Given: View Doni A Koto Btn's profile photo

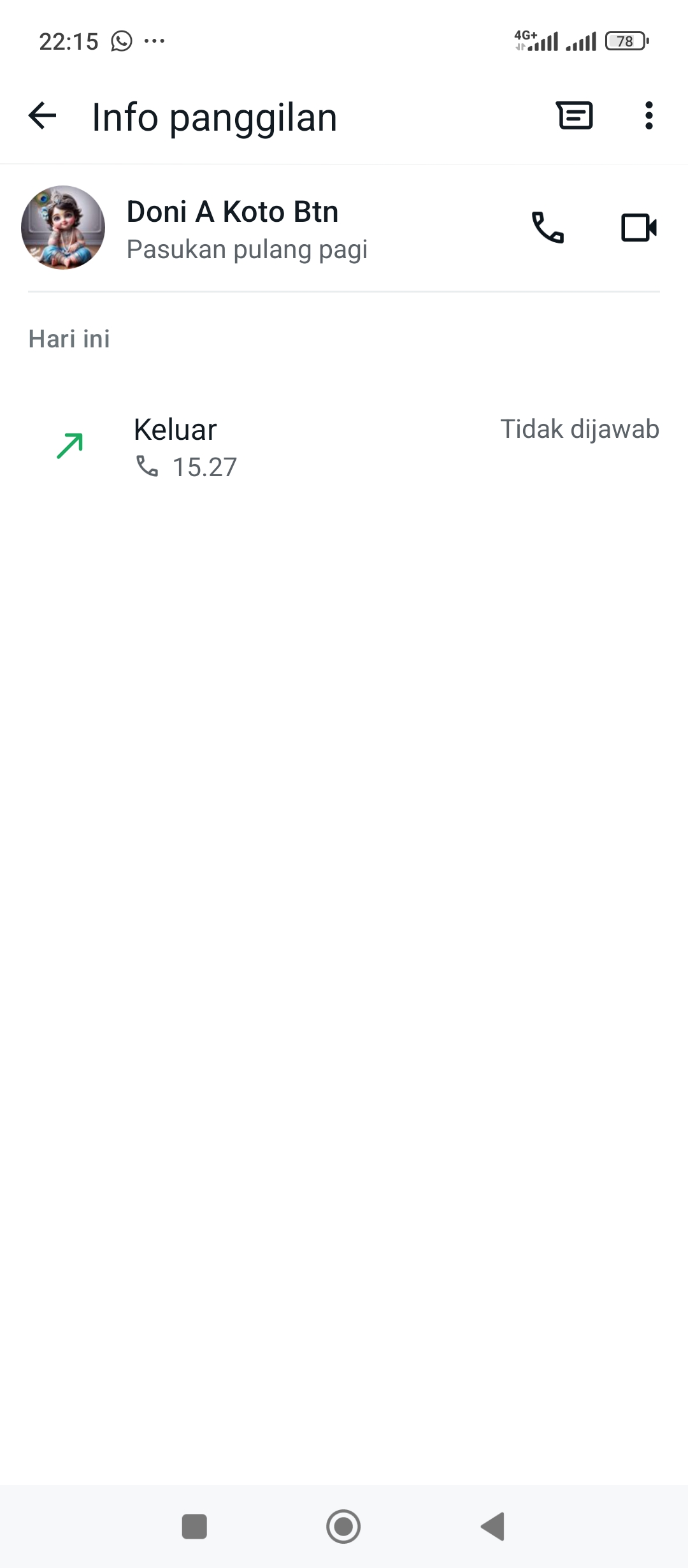Looking at the screenshot, I should (63, 228).
